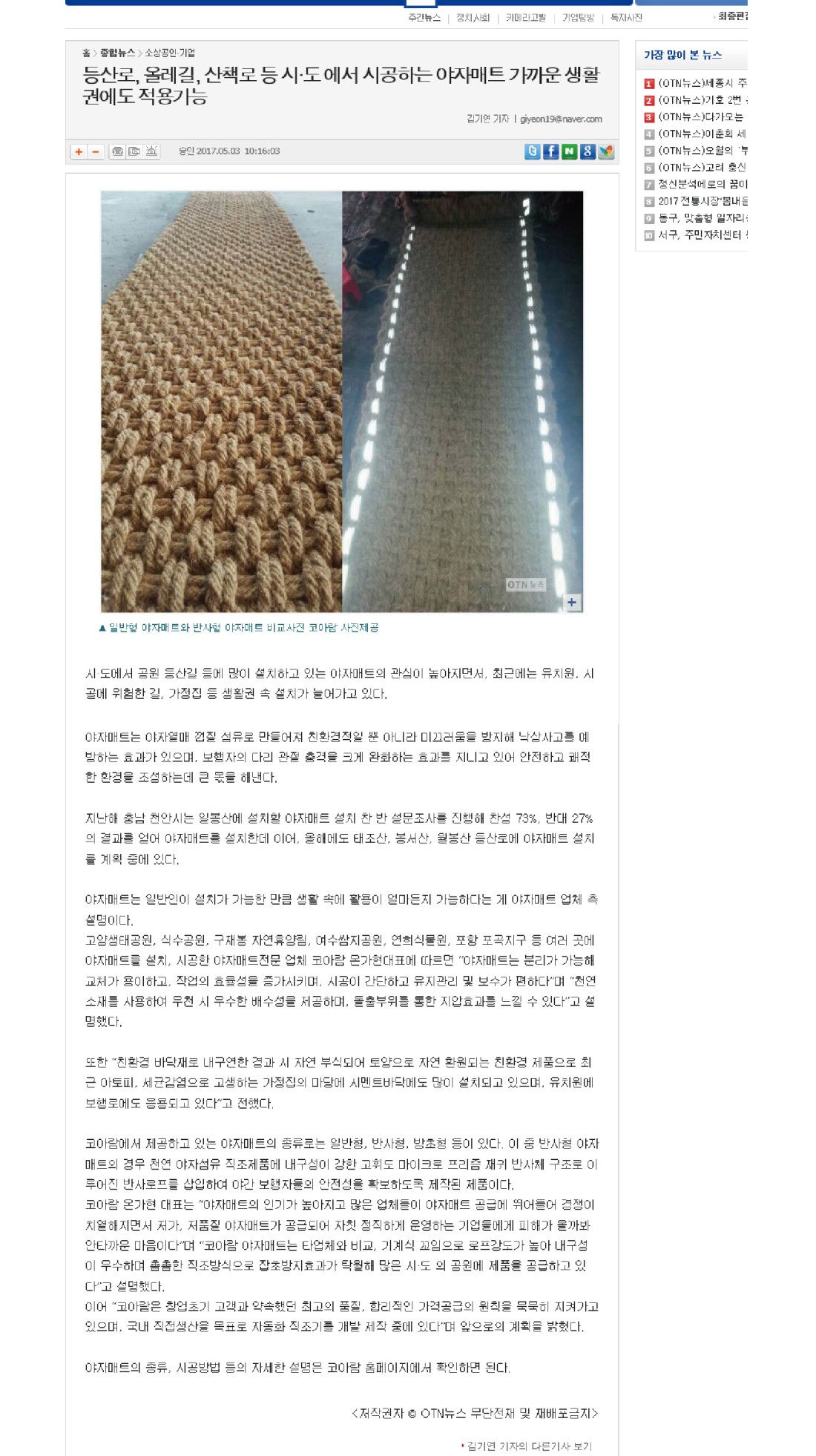Open 독자사진 section
This screenshot has height=1456, width=816.
point(626,17)
